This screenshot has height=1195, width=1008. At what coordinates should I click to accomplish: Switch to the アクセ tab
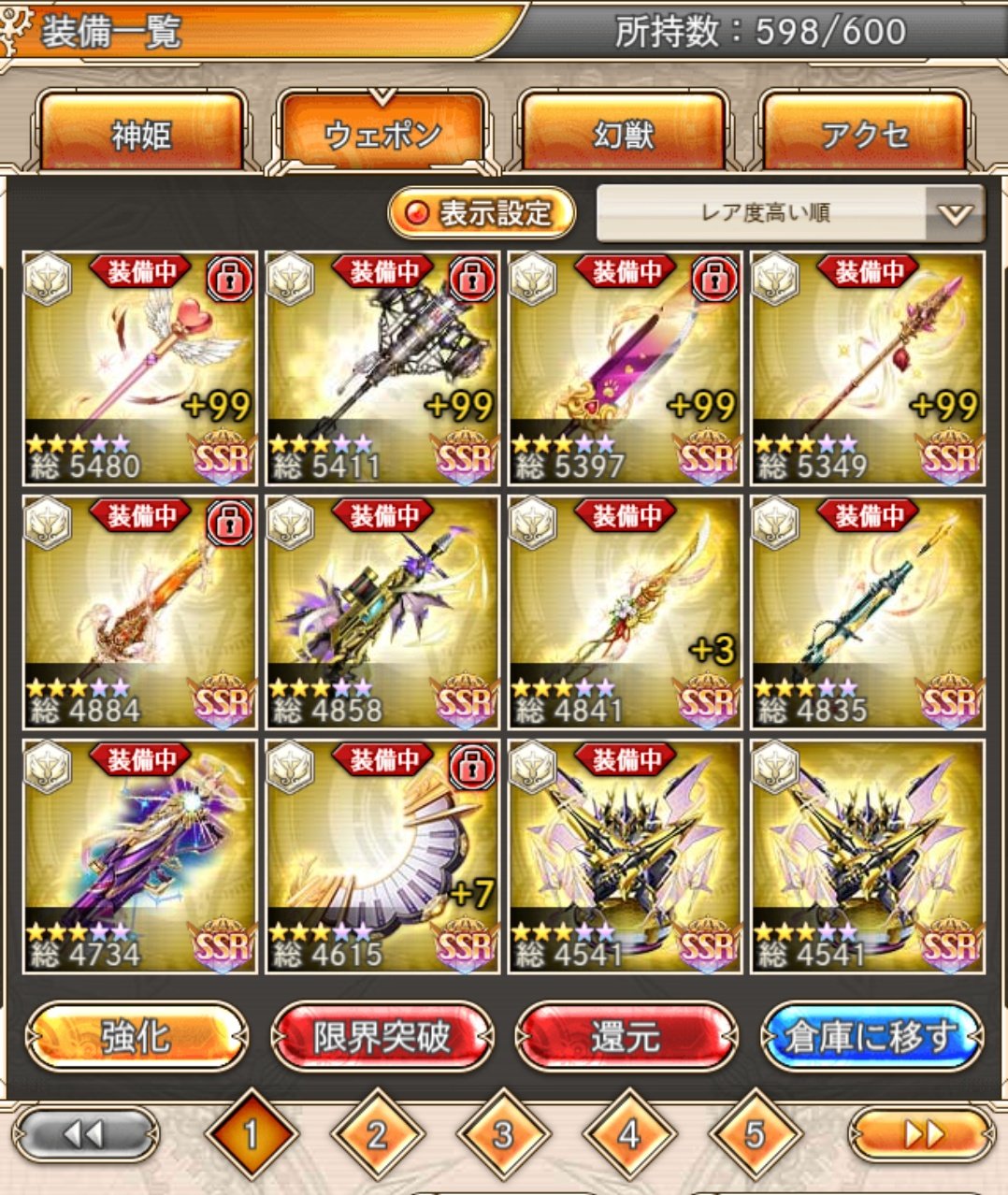click(864, 136)
